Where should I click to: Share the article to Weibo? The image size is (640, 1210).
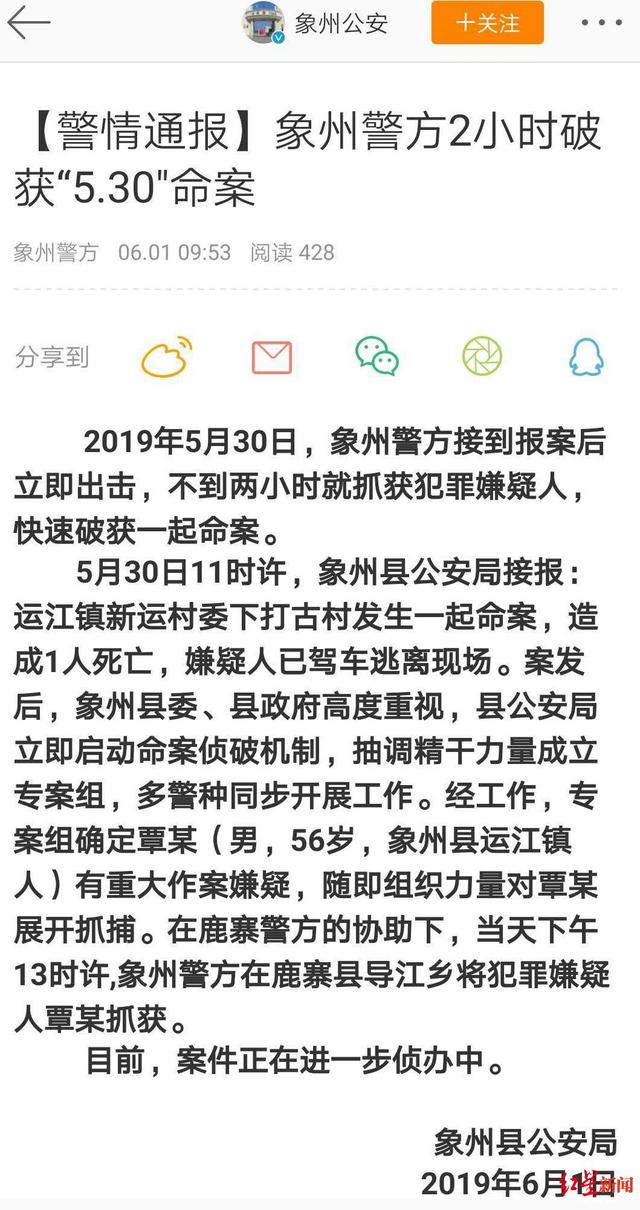coord(164,357)
